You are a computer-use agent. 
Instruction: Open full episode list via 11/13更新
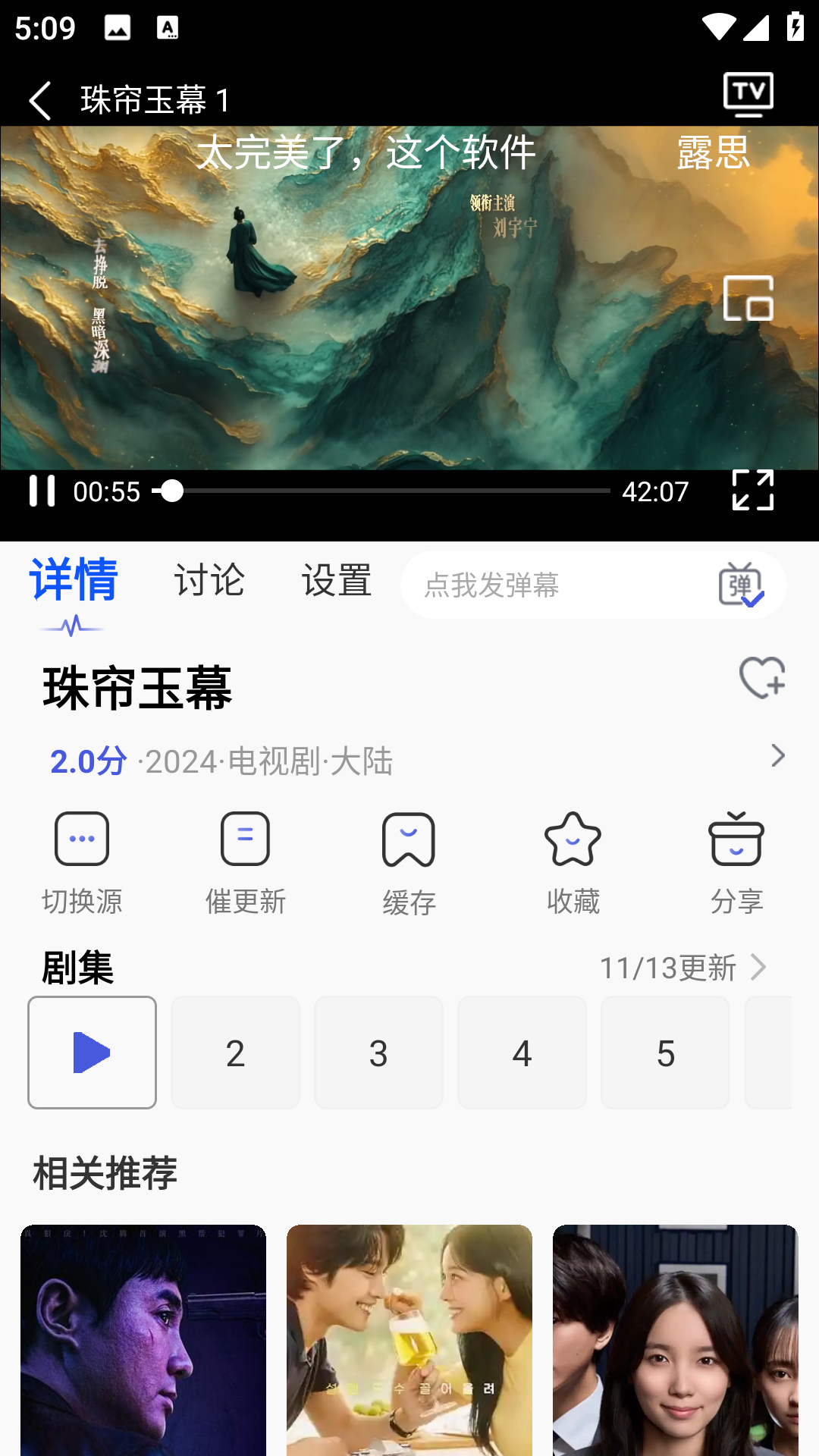pyautogui.click(x=682, y=968)
